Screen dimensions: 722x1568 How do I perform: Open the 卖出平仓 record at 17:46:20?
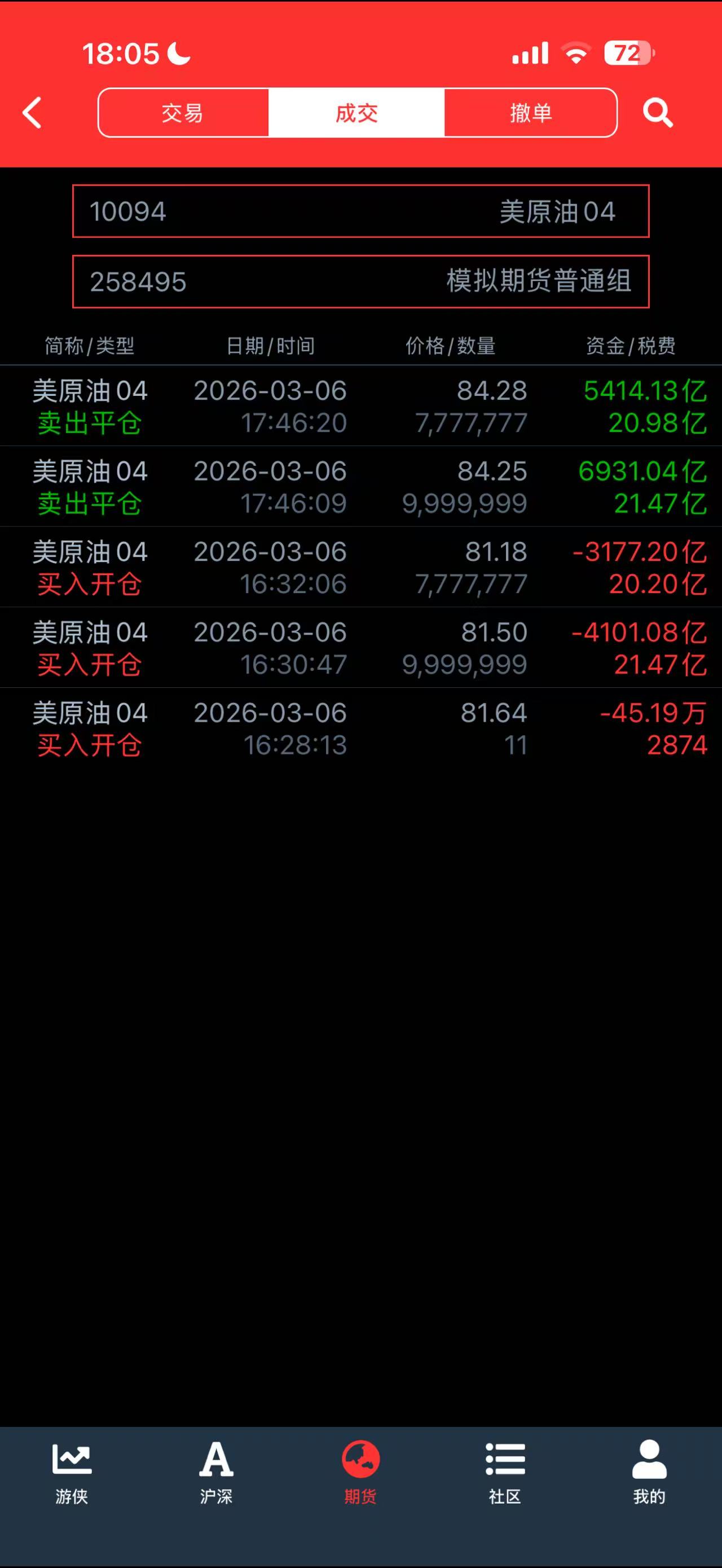click(x=360, y=406)
